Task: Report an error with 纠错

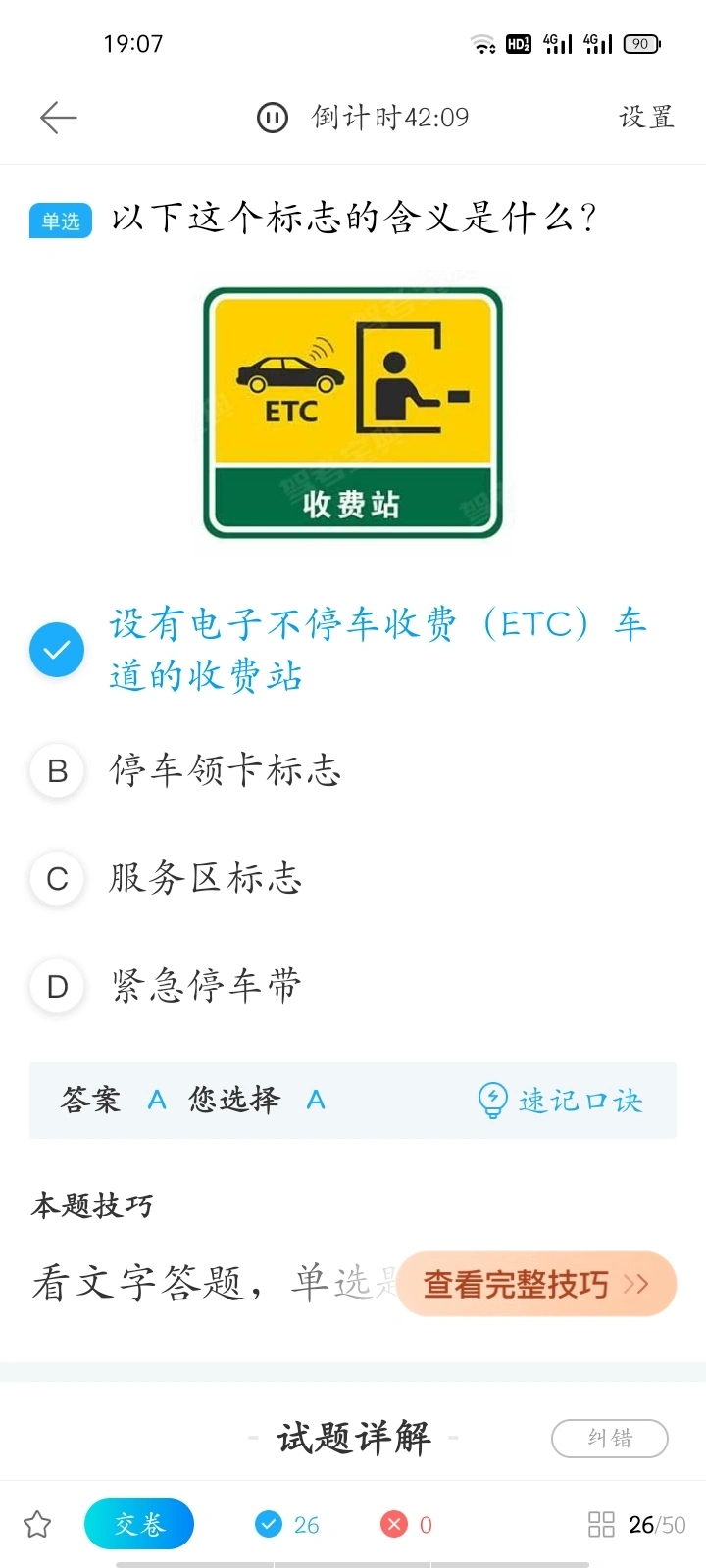Action: [x=609, y=1438]
